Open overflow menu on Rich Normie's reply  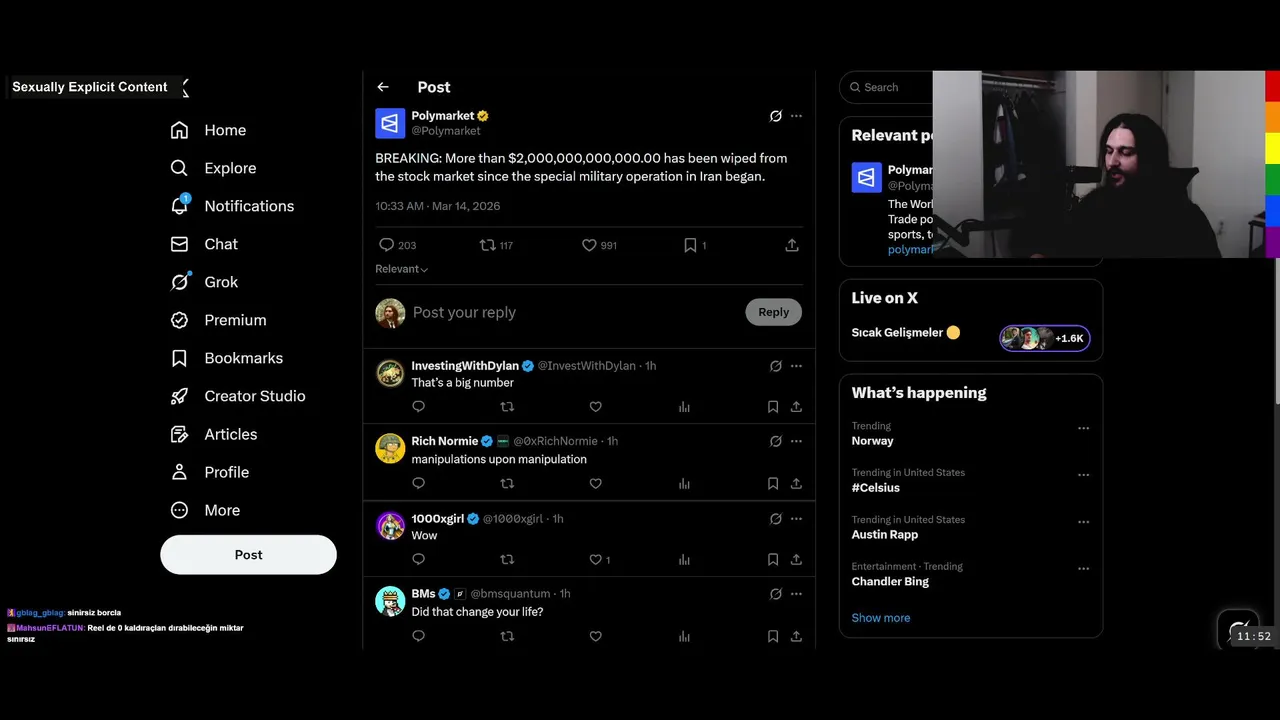(x=796, y=441)
